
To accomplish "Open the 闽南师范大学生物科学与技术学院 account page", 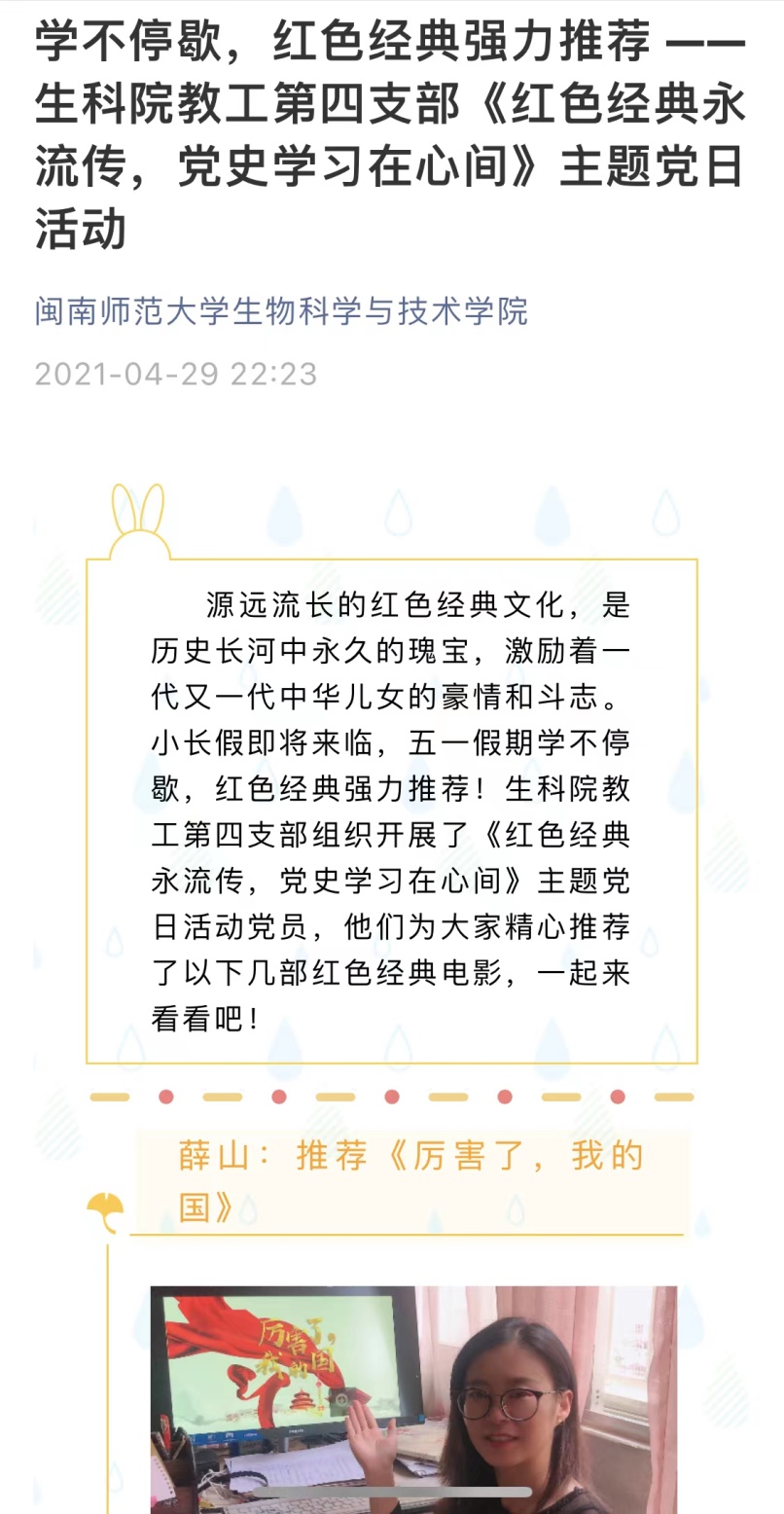I will point(281,311).
